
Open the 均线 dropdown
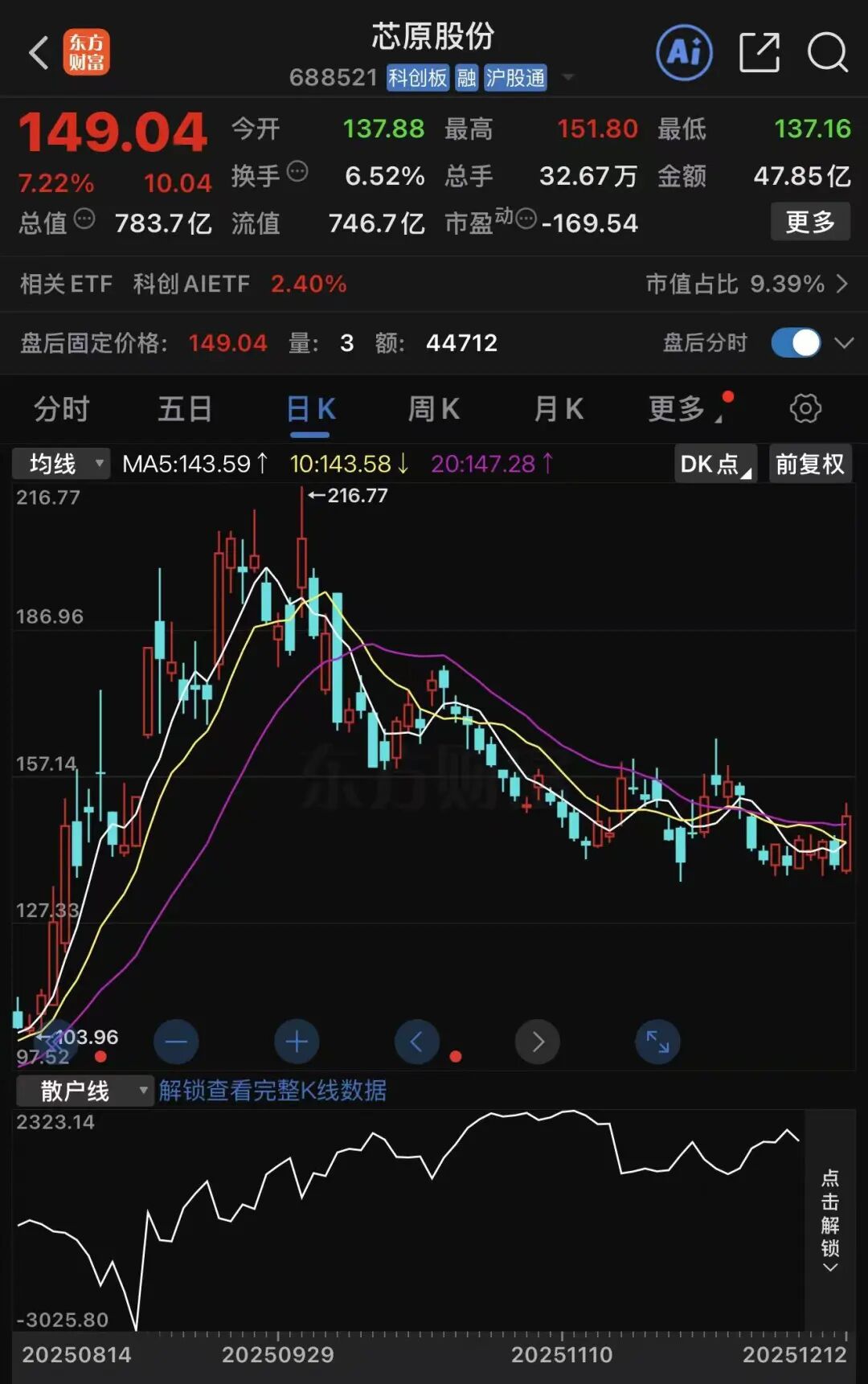point(60,464)
